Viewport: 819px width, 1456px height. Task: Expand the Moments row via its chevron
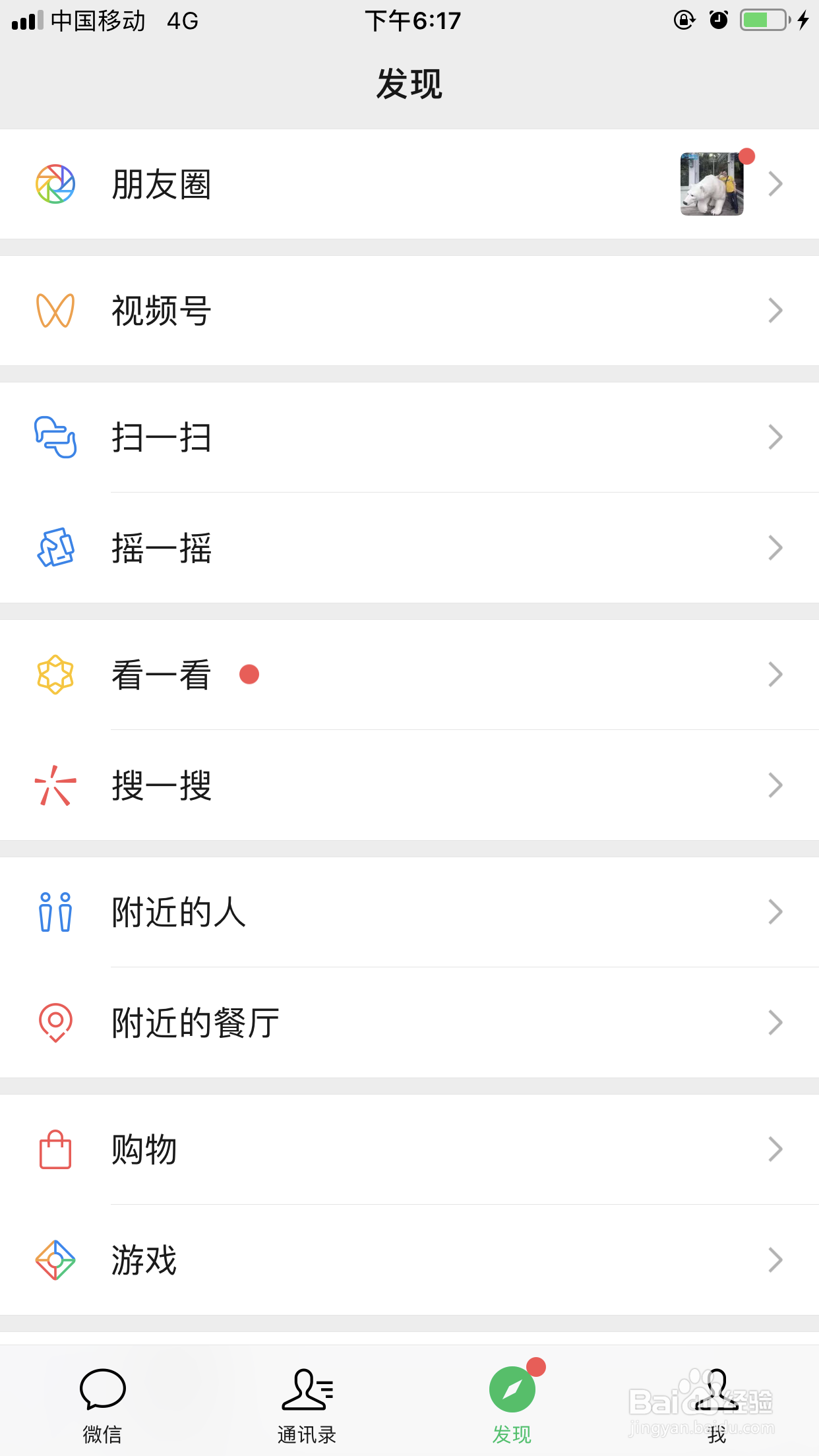(775, 183)
